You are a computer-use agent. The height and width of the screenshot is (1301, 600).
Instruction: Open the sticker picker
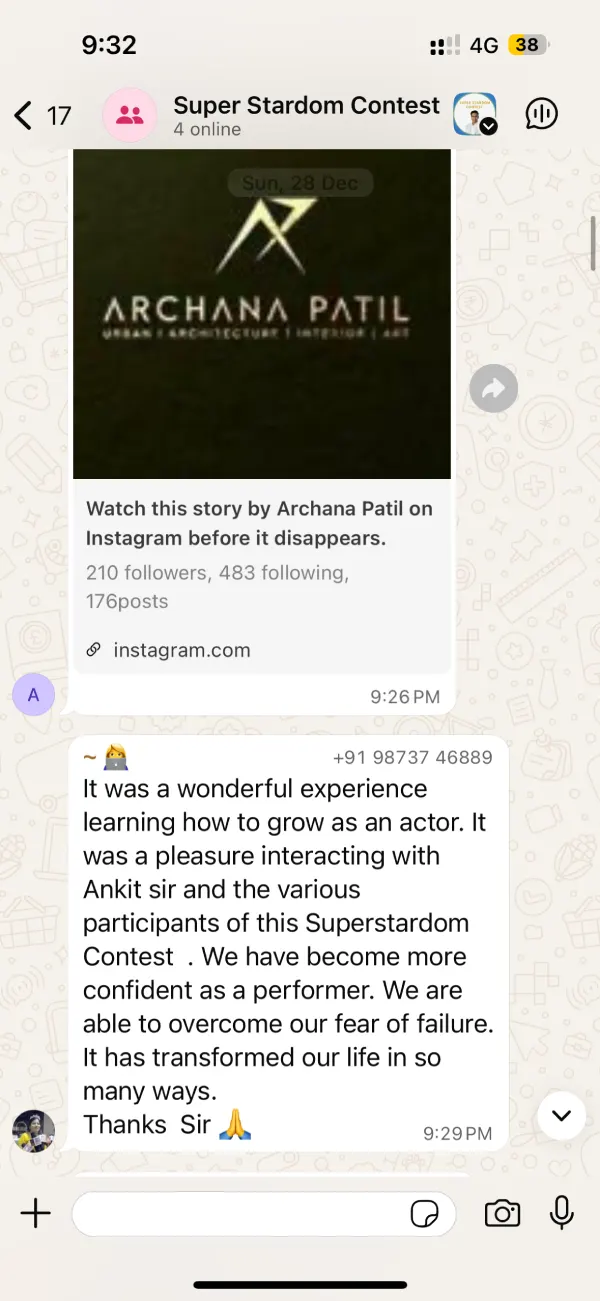click(425, 1214)
